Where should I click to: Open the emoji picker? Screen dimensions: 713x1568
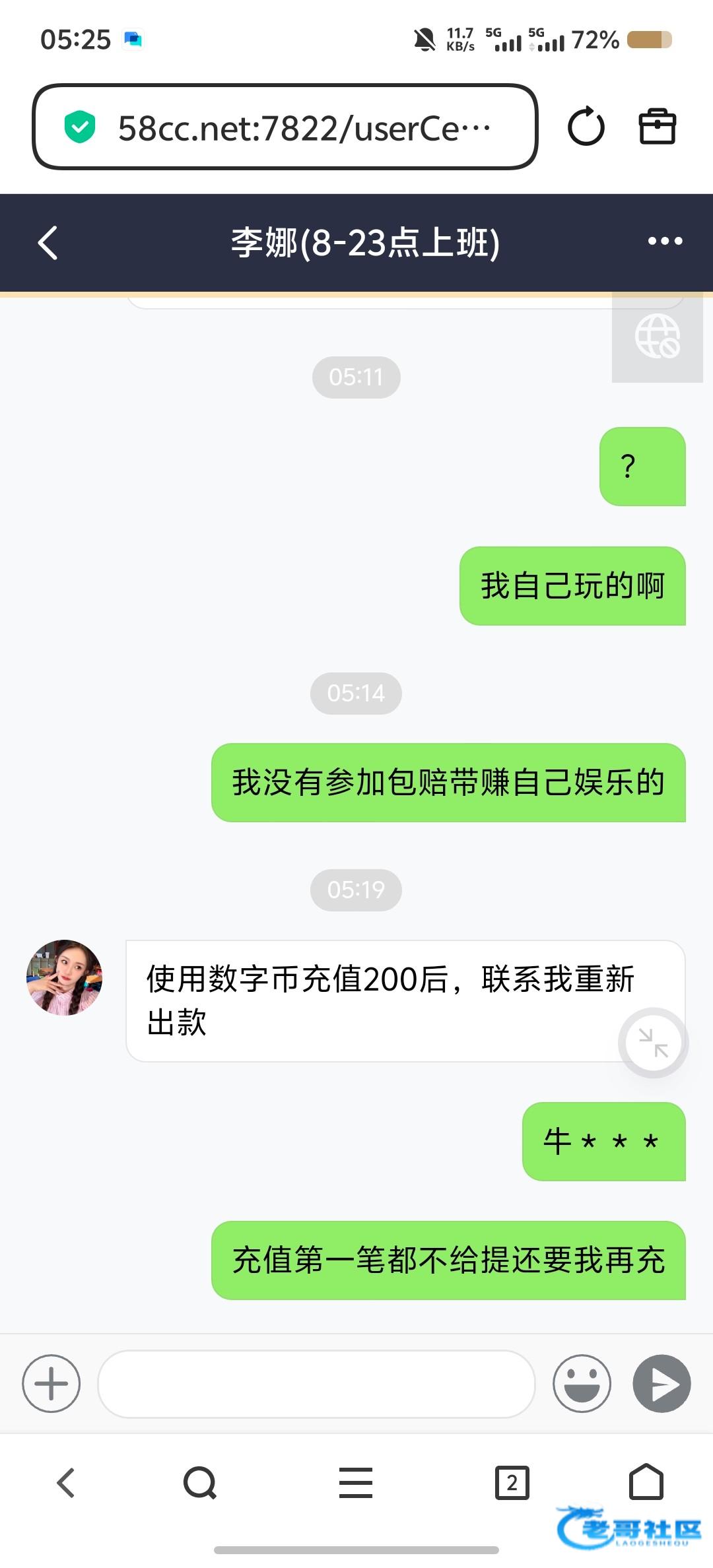[x=582, y=1383]
